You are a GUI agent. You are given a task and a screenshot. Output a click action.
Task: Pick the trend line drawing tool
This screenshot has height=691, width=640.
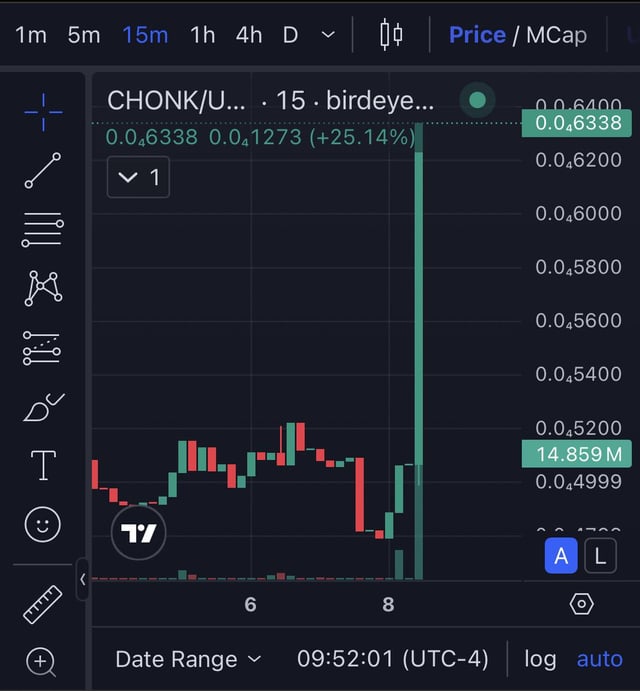(43, 171)
